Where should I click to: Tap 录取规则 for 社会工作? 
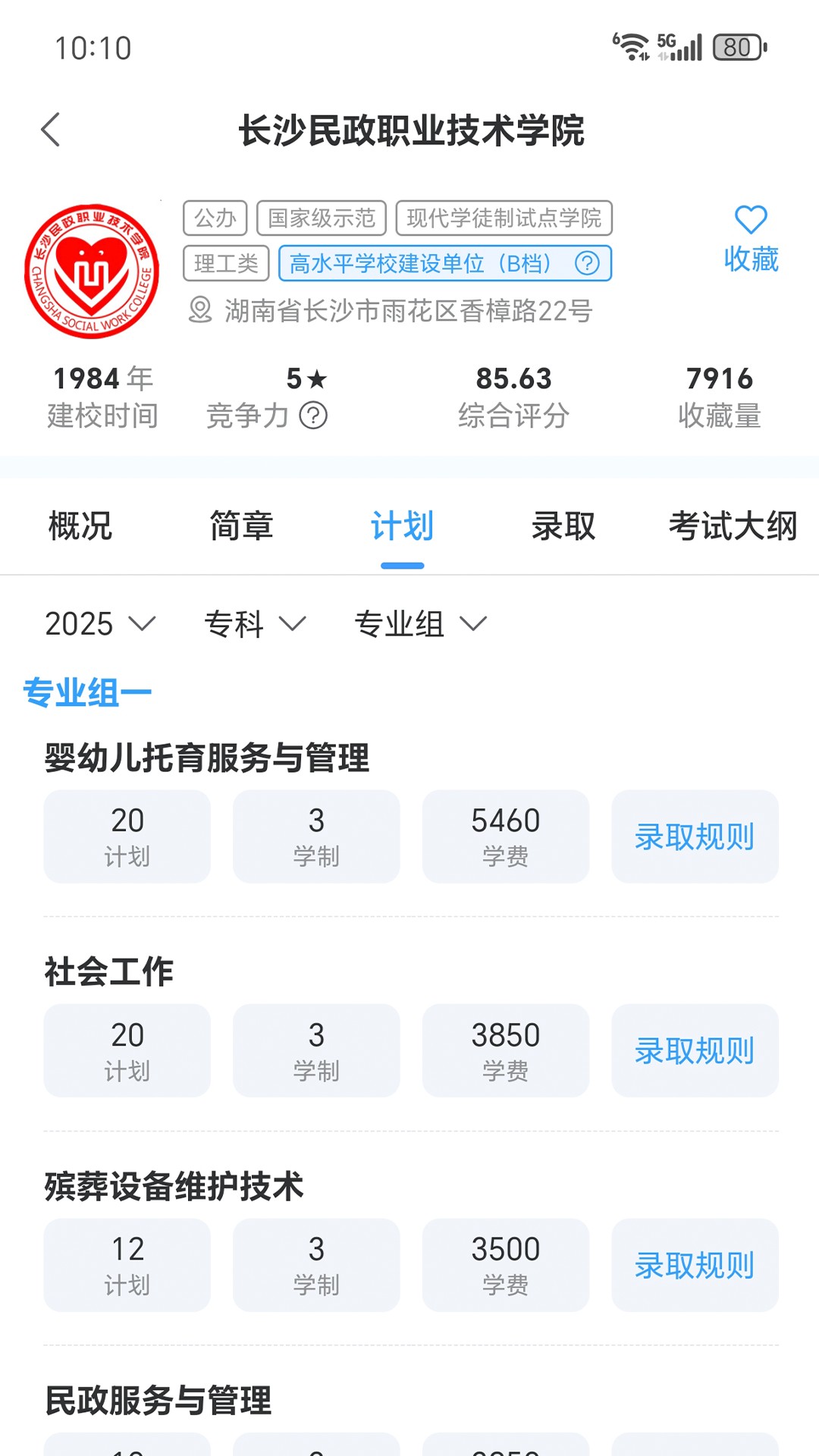point(694,1051)
